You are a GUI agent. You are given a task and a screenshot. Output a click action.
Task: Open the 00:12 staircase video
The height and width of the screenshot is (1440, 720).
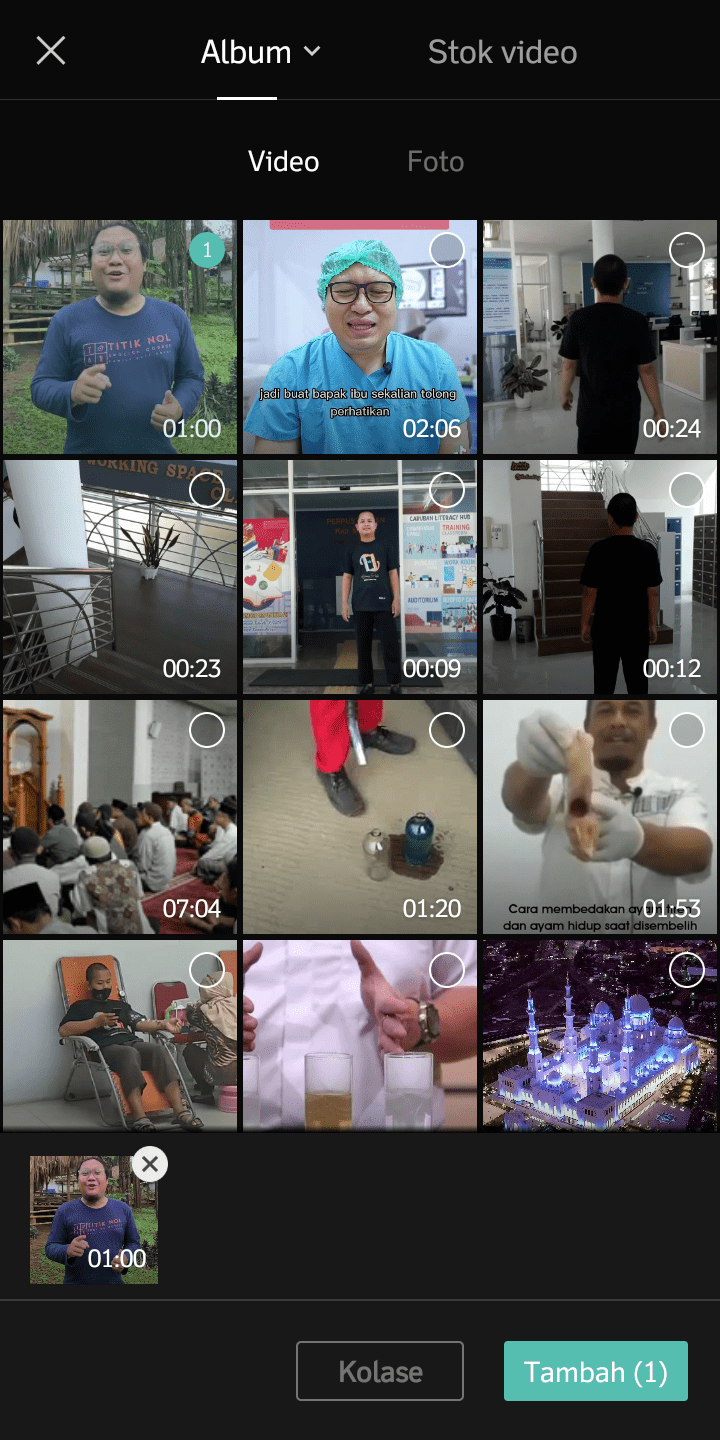click(x=600, y=577)
